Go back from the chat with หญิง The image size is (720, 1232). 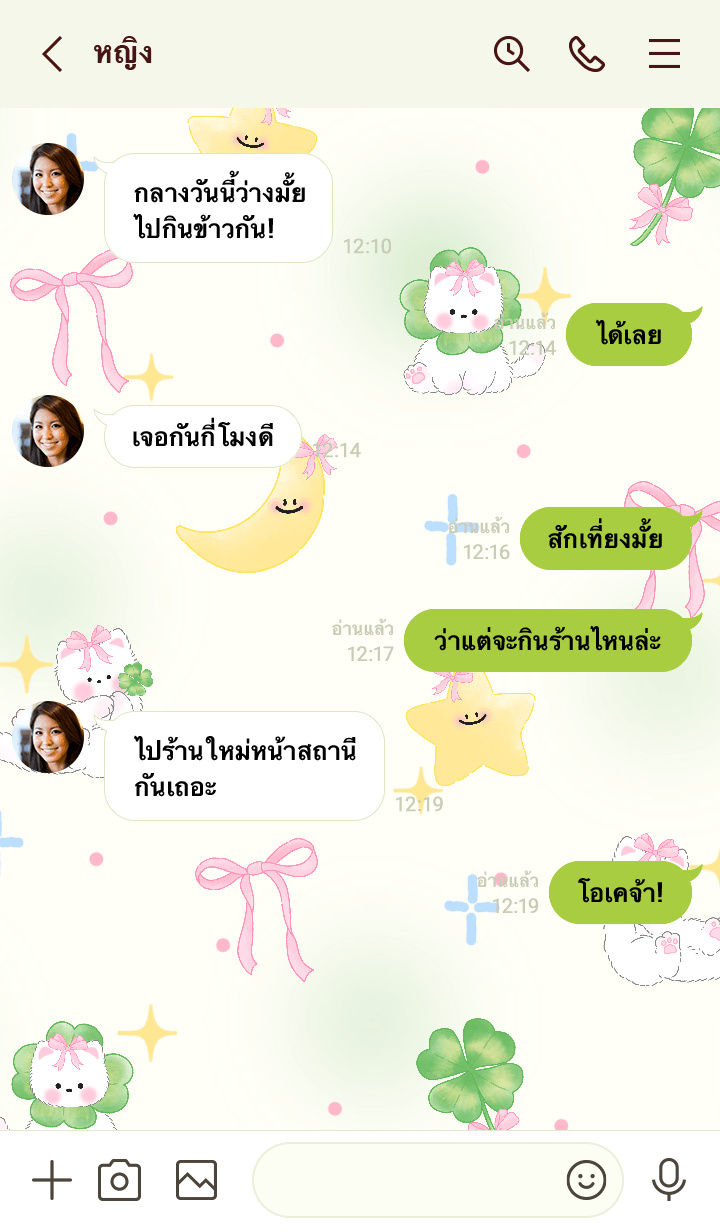tap(52, 54)
